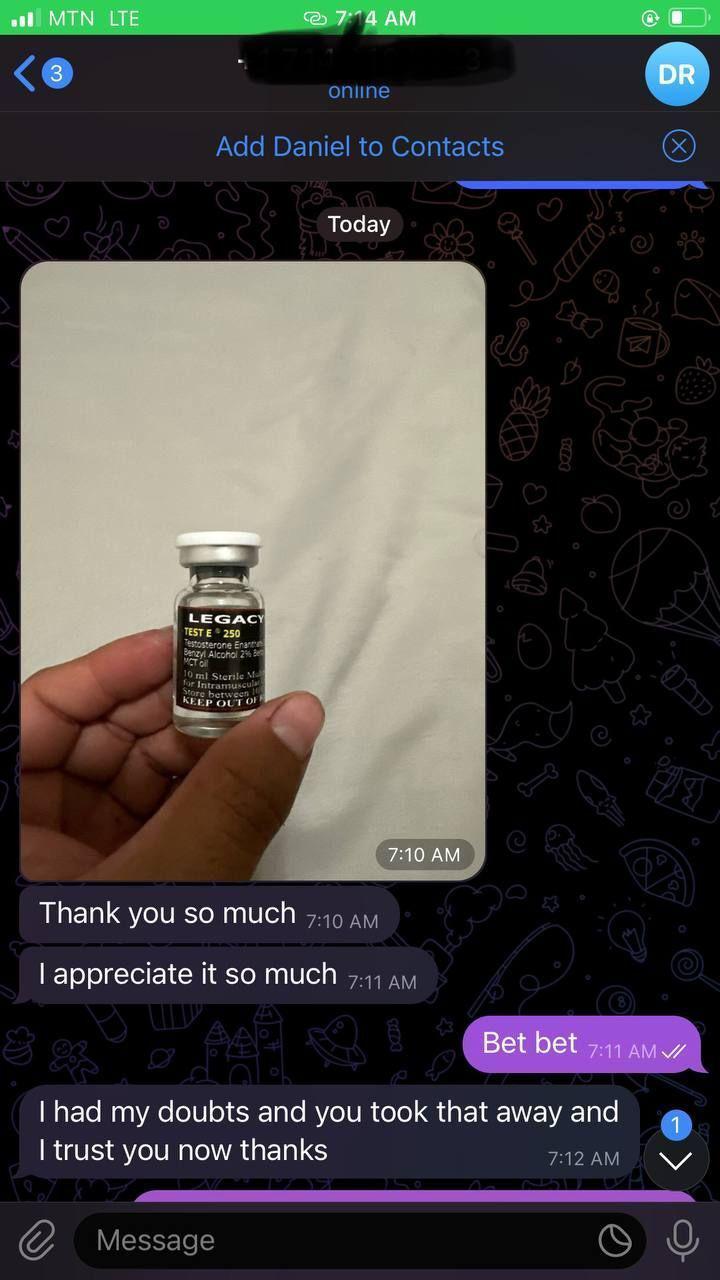720x1280 pixels.
Task: Record a voice message with the microphone
Action: 683,1240
